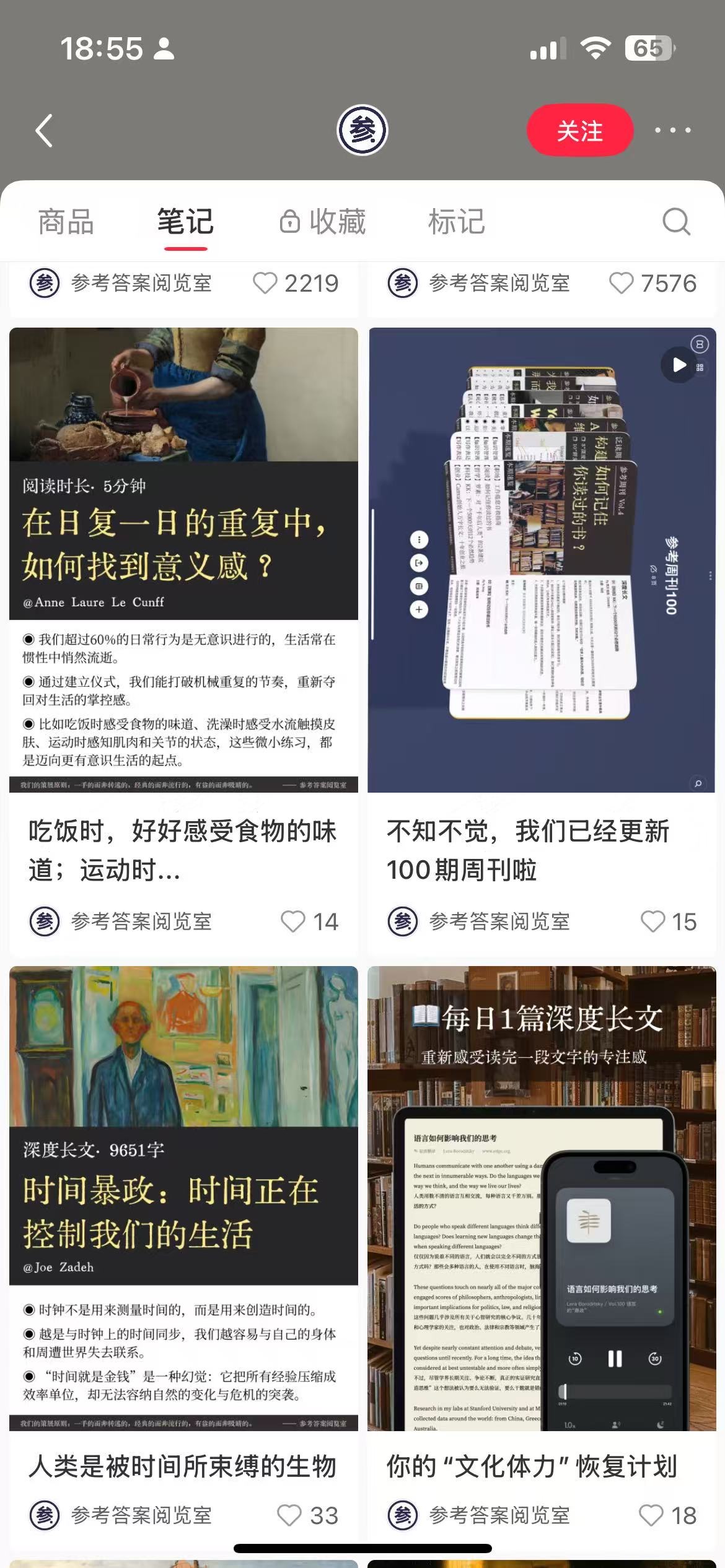Go back using the top-left arrow

[44, 131]
